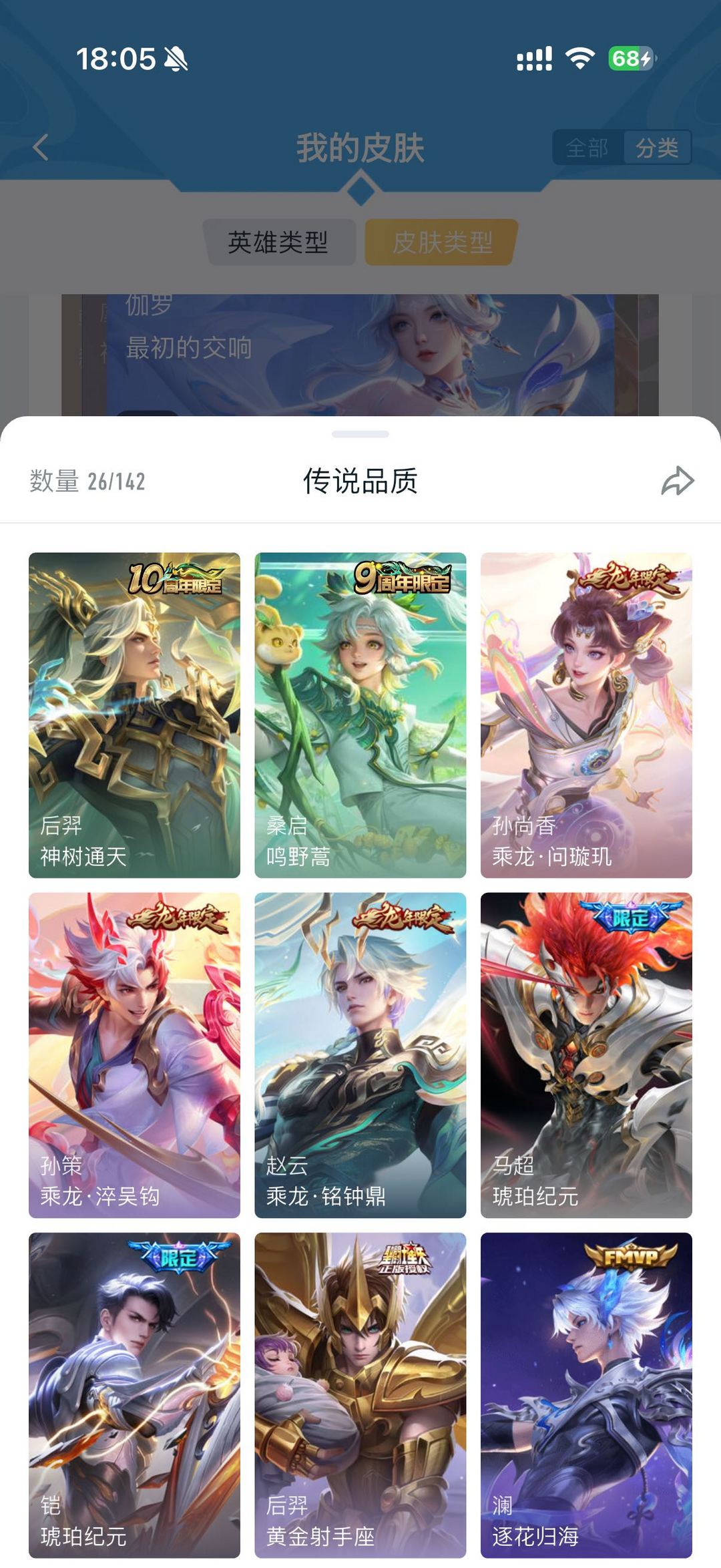
Task: Select the 皮肤类型 tab
Action: (442, 242)
